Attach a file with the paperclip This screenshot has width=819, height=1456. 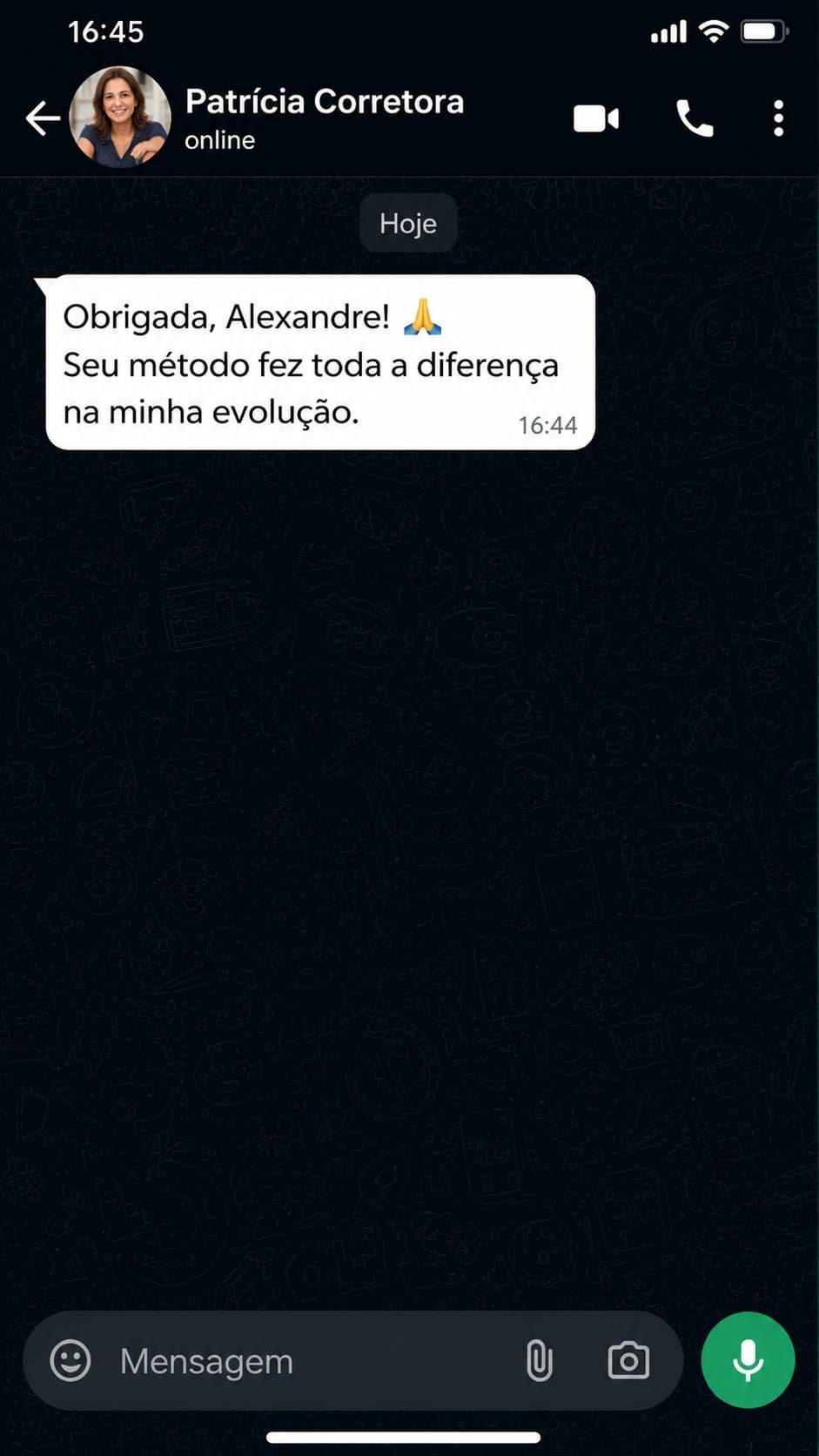pyautogui.click(x=540, y=1360)
